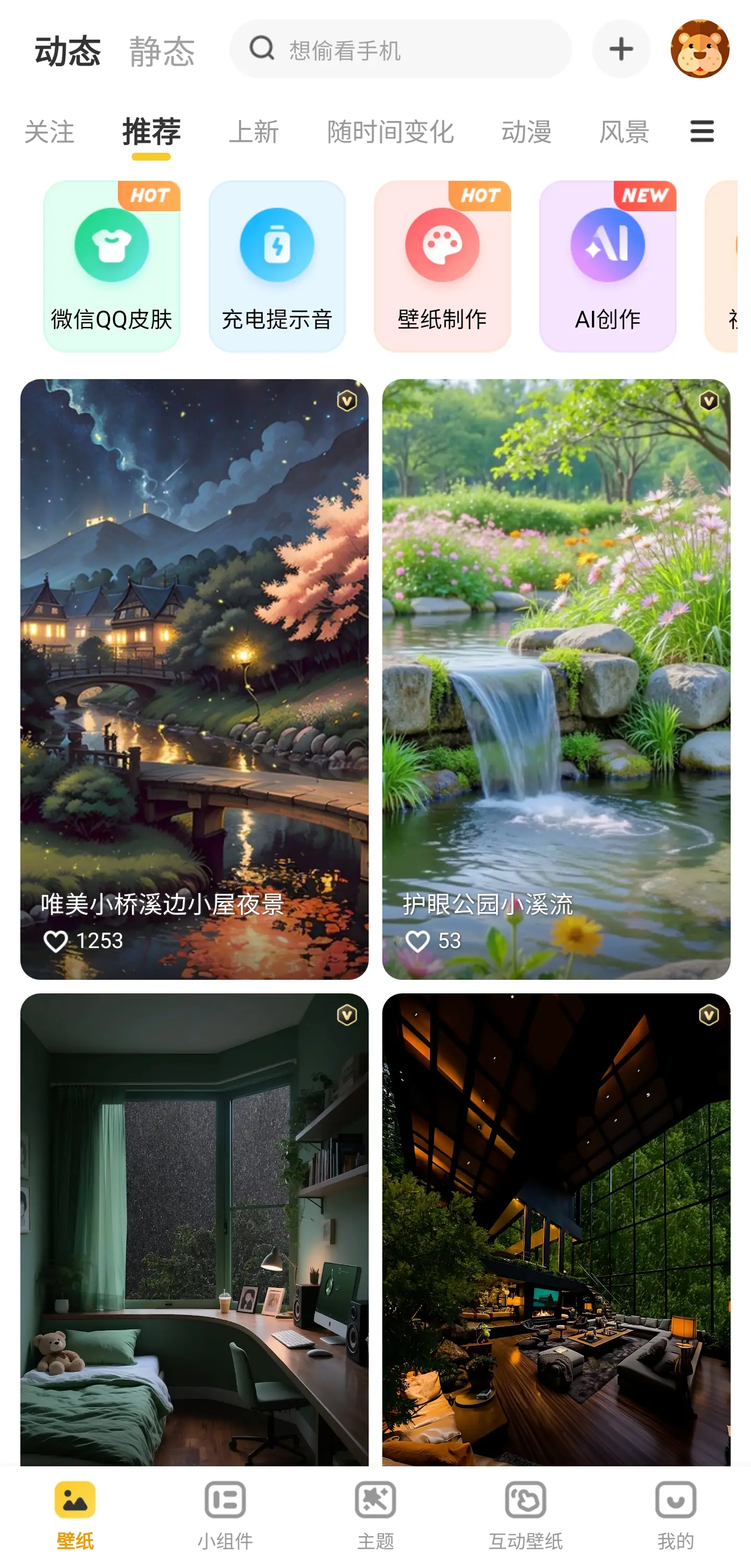751x1568 pixels.
Task: Switch to the 主题 tab
Action: click(x=375, y=1514)
